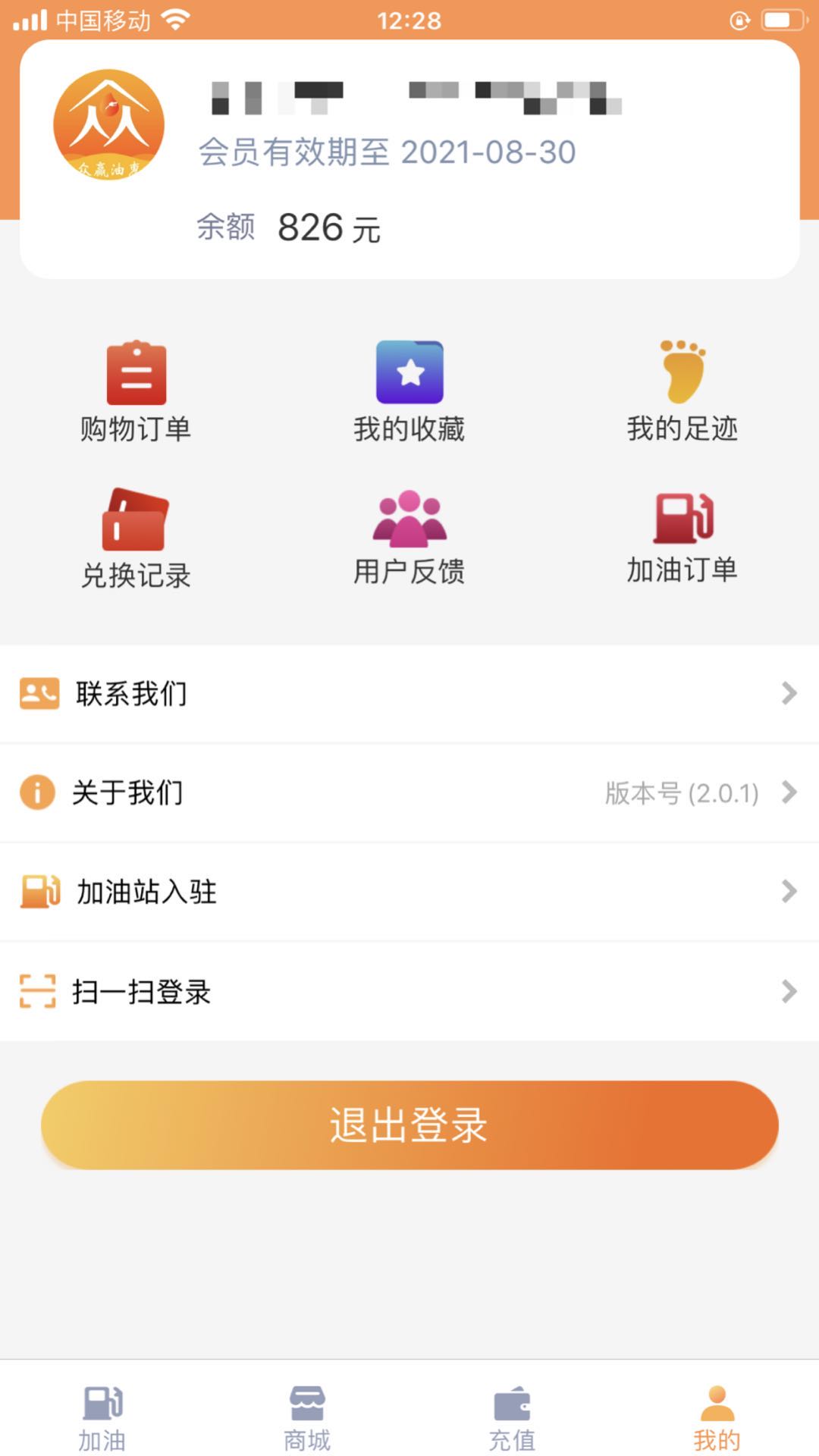819x1456 pixels.
Task: Switch to the 商城 tab
Action: click(x=307, y=1417)
